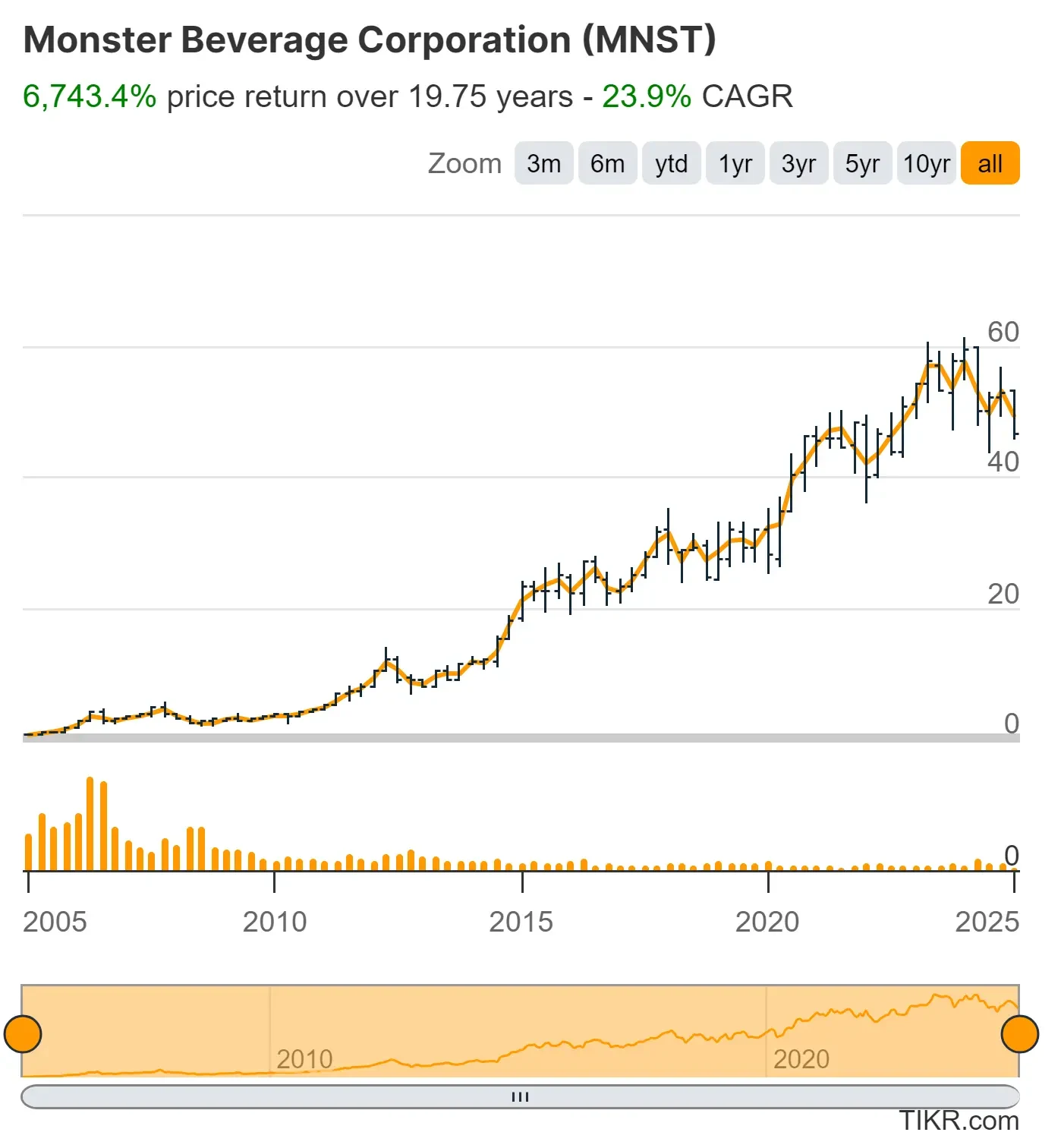Click the Zoom label beside the presets
This screenshot has height=1148, width=1061.
[464, 162]
